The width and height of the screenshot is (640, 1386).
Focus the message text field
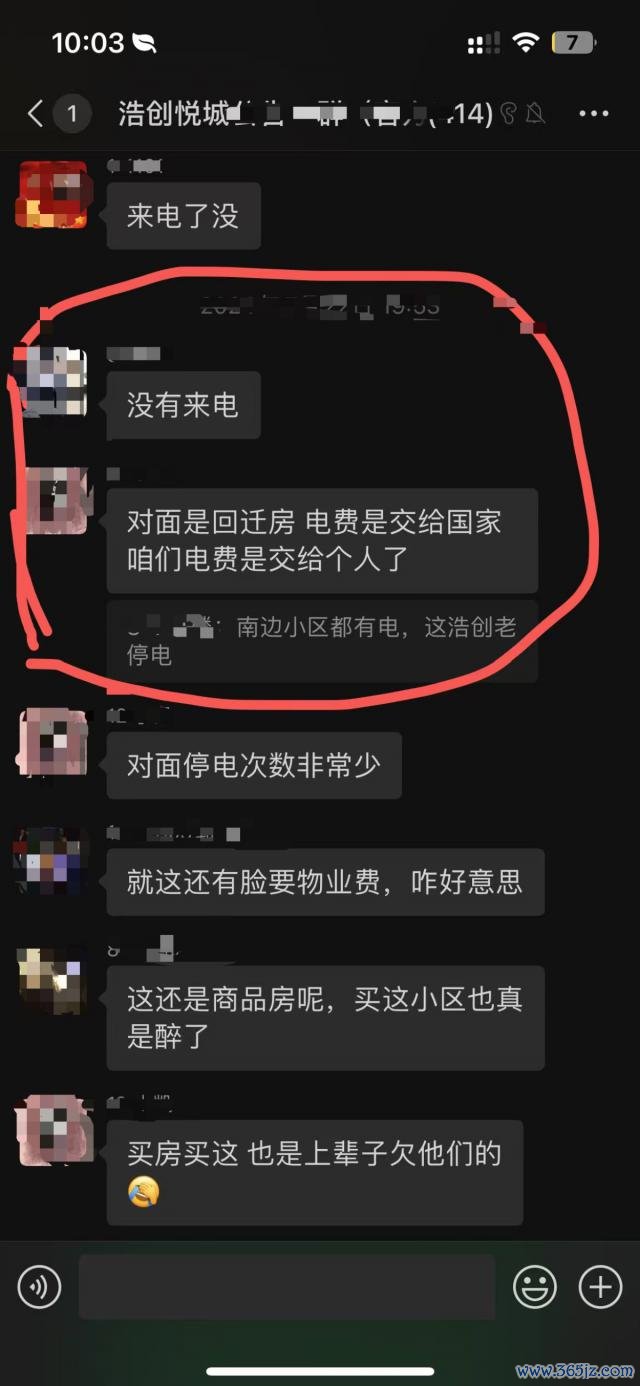(x=287, y=1287)
